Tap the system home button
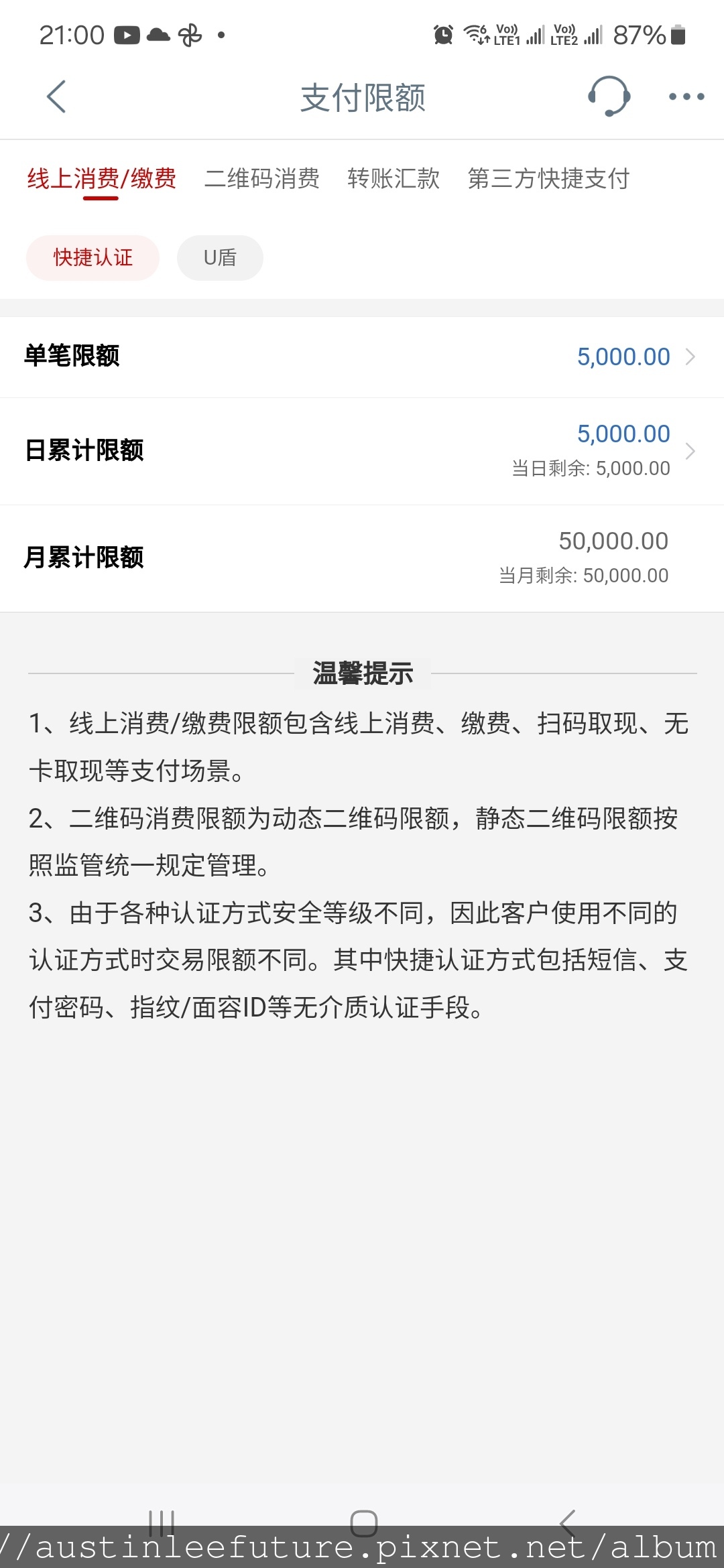The height and width of the screenshot is (1568, 724). (x=363, y=1523)
